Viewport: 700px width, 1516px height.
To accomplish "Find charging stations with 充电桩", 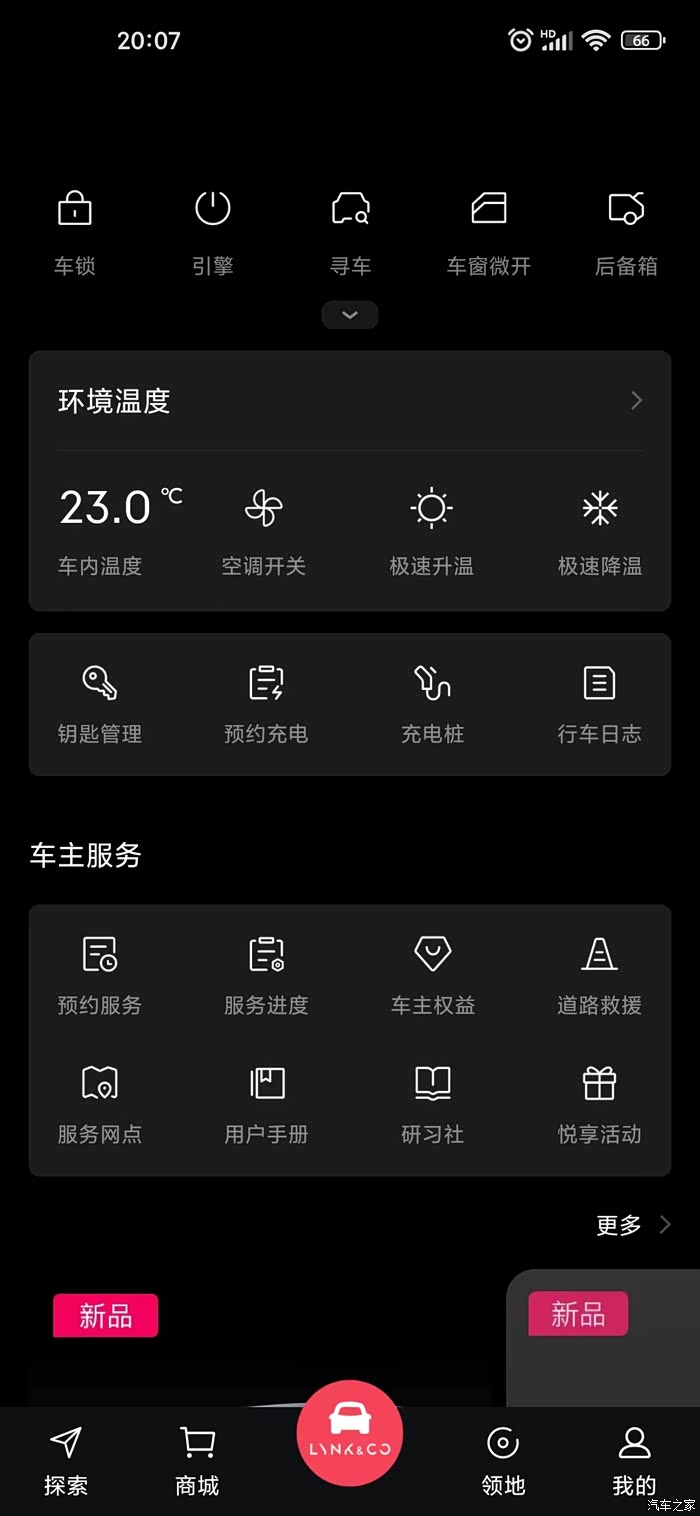I will (432, 703).
